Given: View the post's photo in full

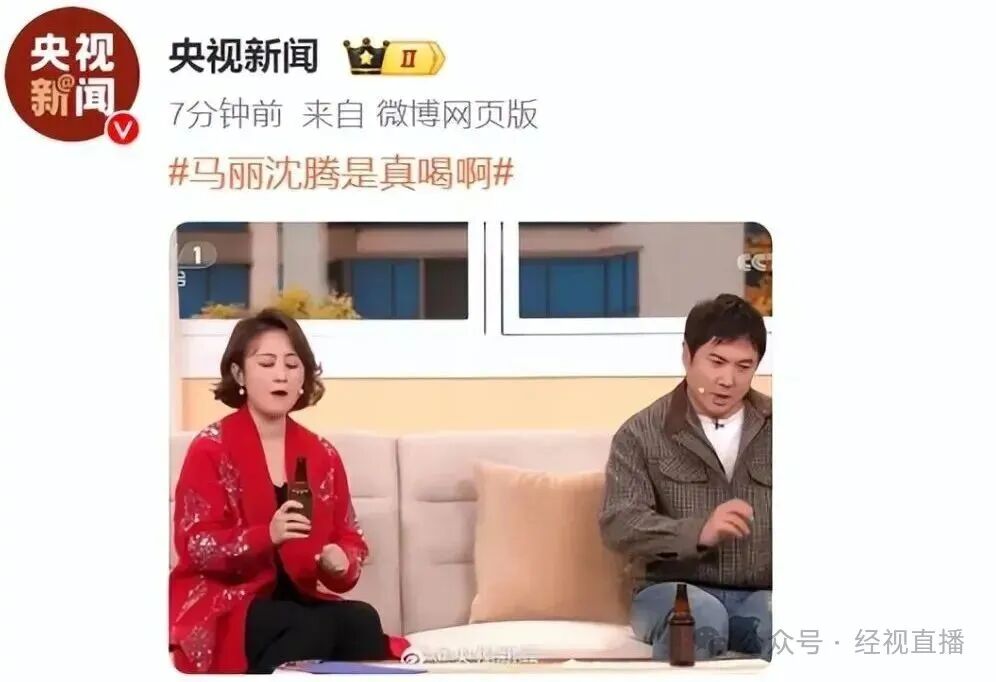Looking at the screenshot, I should coord(471,447).
